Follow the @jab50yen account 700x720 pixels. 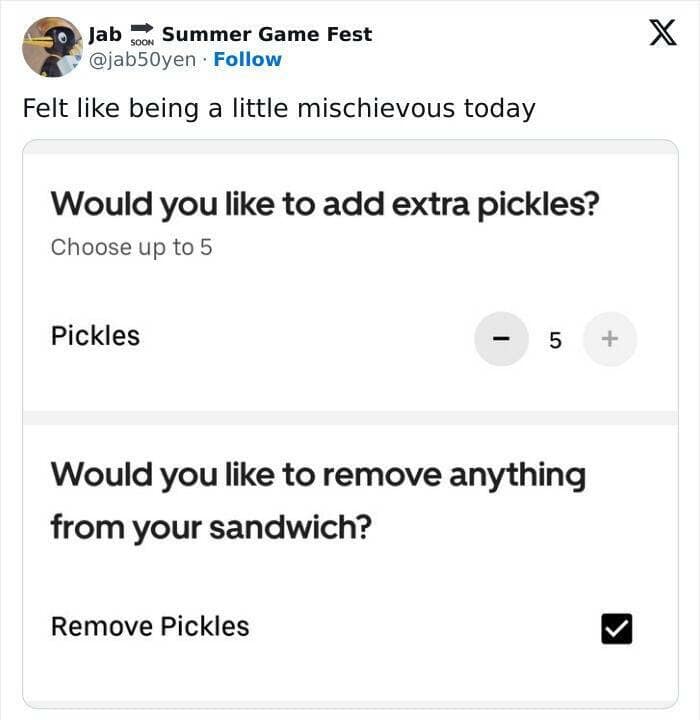click(x=247, y=60)
